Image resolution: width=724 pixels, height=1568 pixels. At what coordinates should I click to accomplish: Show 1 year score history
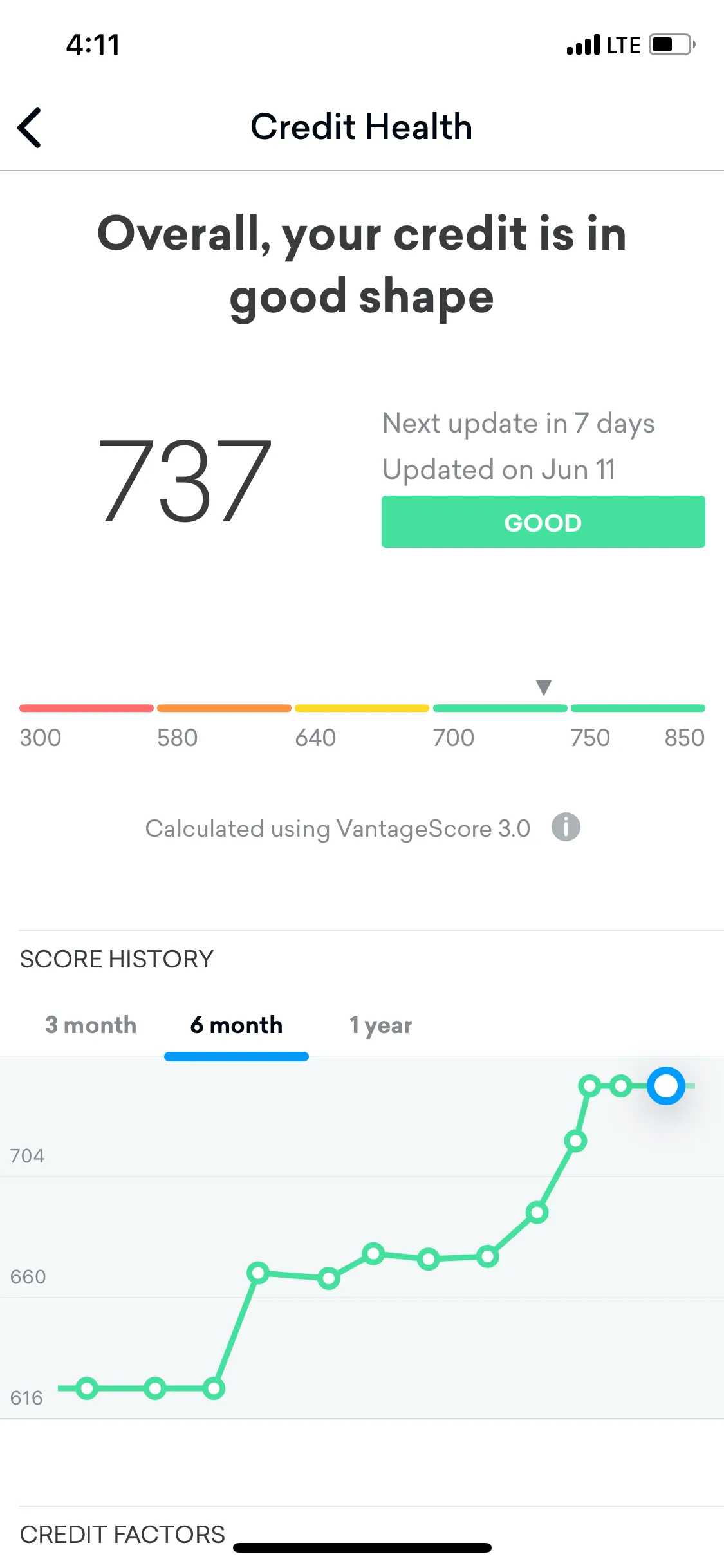(x=380, y=1025)
